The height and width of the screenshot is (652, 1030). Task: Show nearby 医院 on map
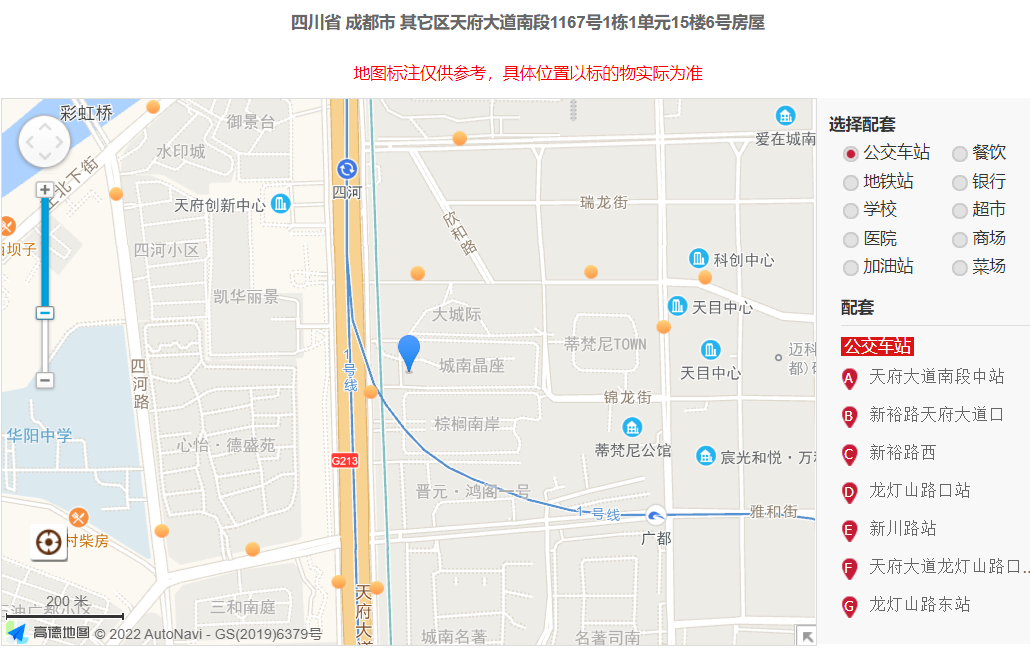pos(851,240)
